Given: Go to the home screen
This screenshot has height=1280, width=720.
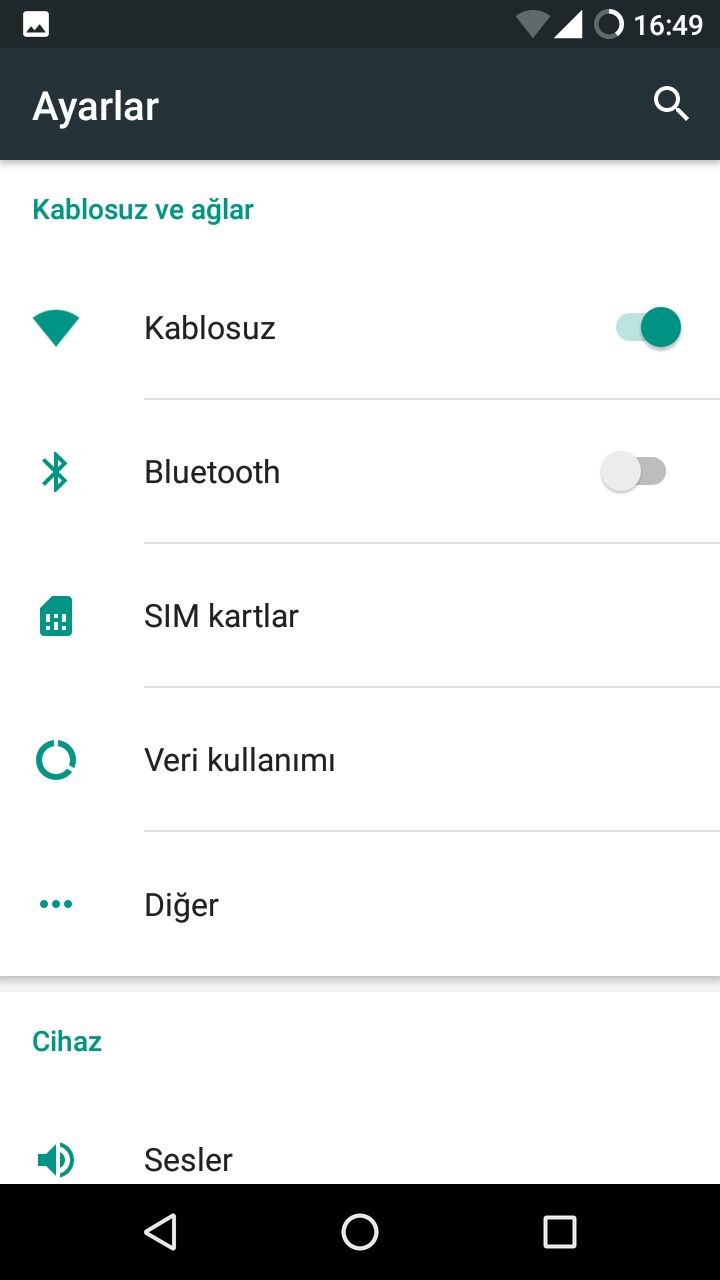Looking at the screenshot, I should point(360,1232).
